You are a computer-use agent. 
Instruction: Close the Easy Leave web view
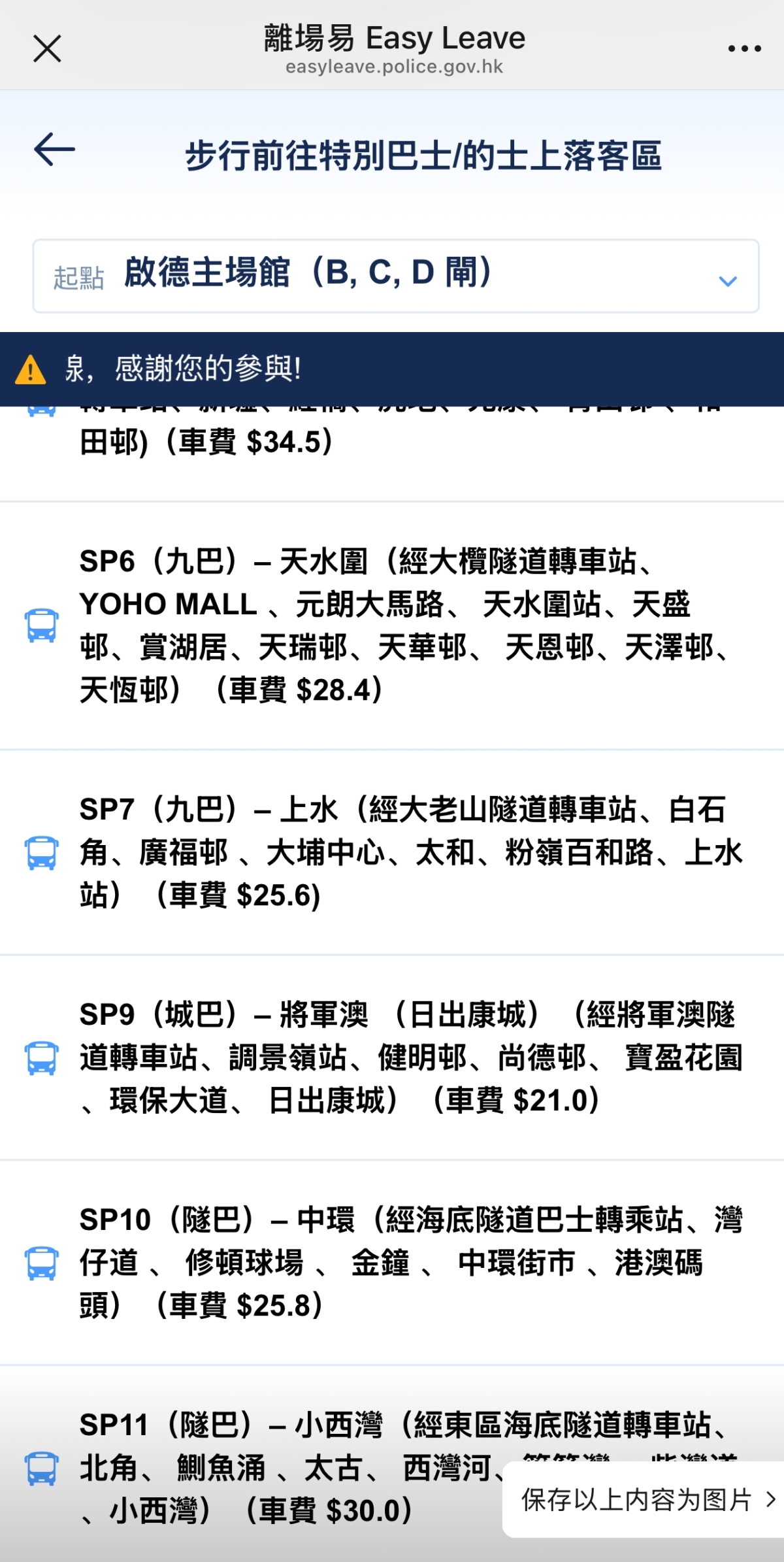pos(47,49)
